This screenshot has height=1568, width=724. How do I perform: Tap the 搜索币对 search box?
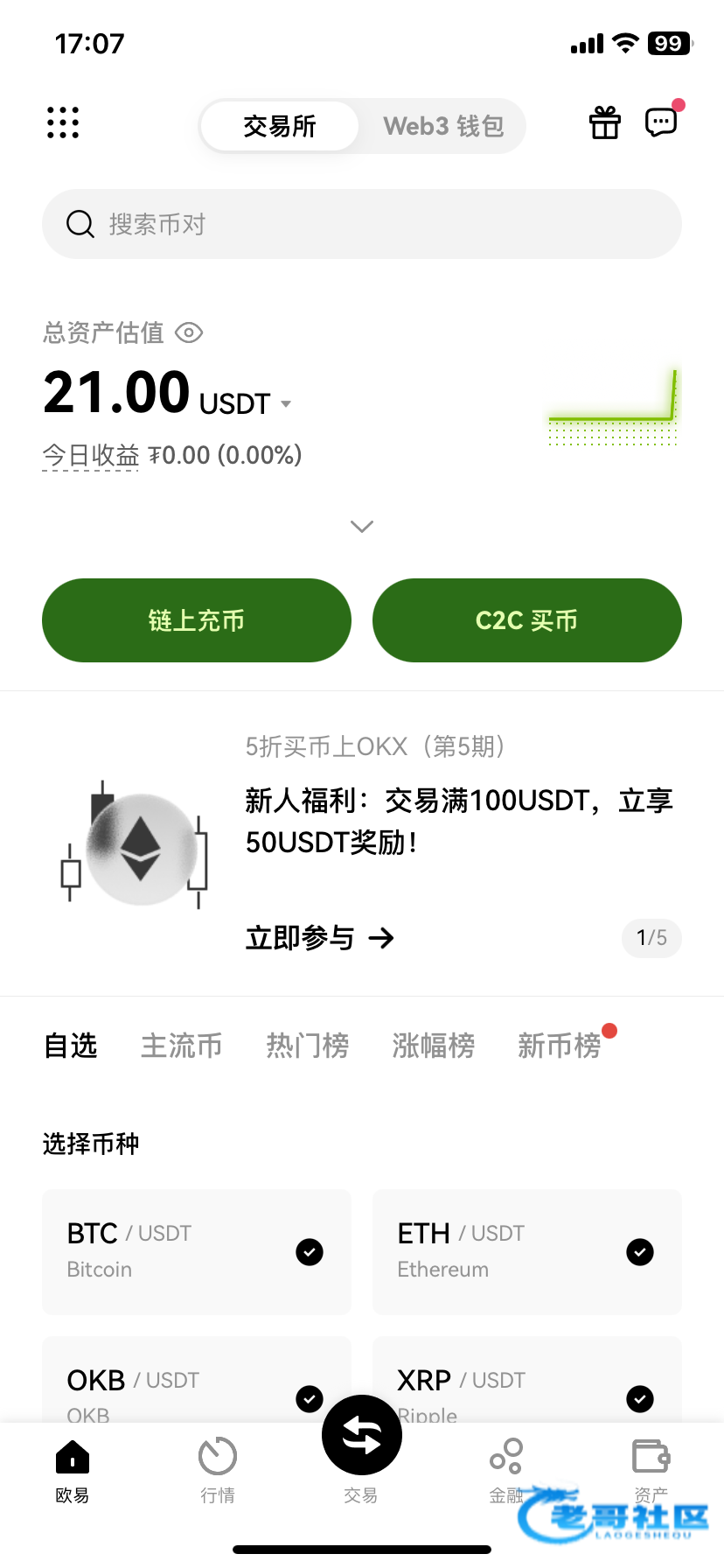pos(362,224)
